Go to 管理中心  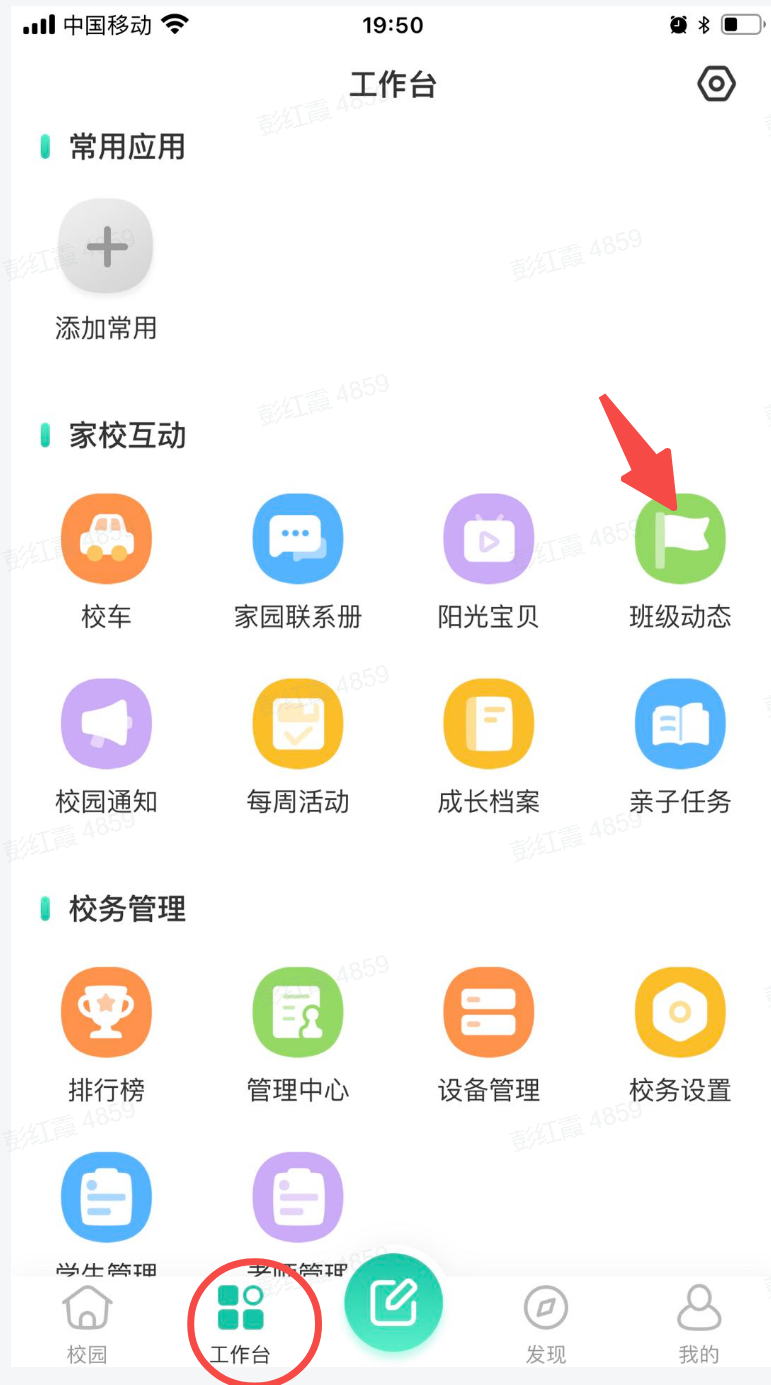click(298, 1012)
